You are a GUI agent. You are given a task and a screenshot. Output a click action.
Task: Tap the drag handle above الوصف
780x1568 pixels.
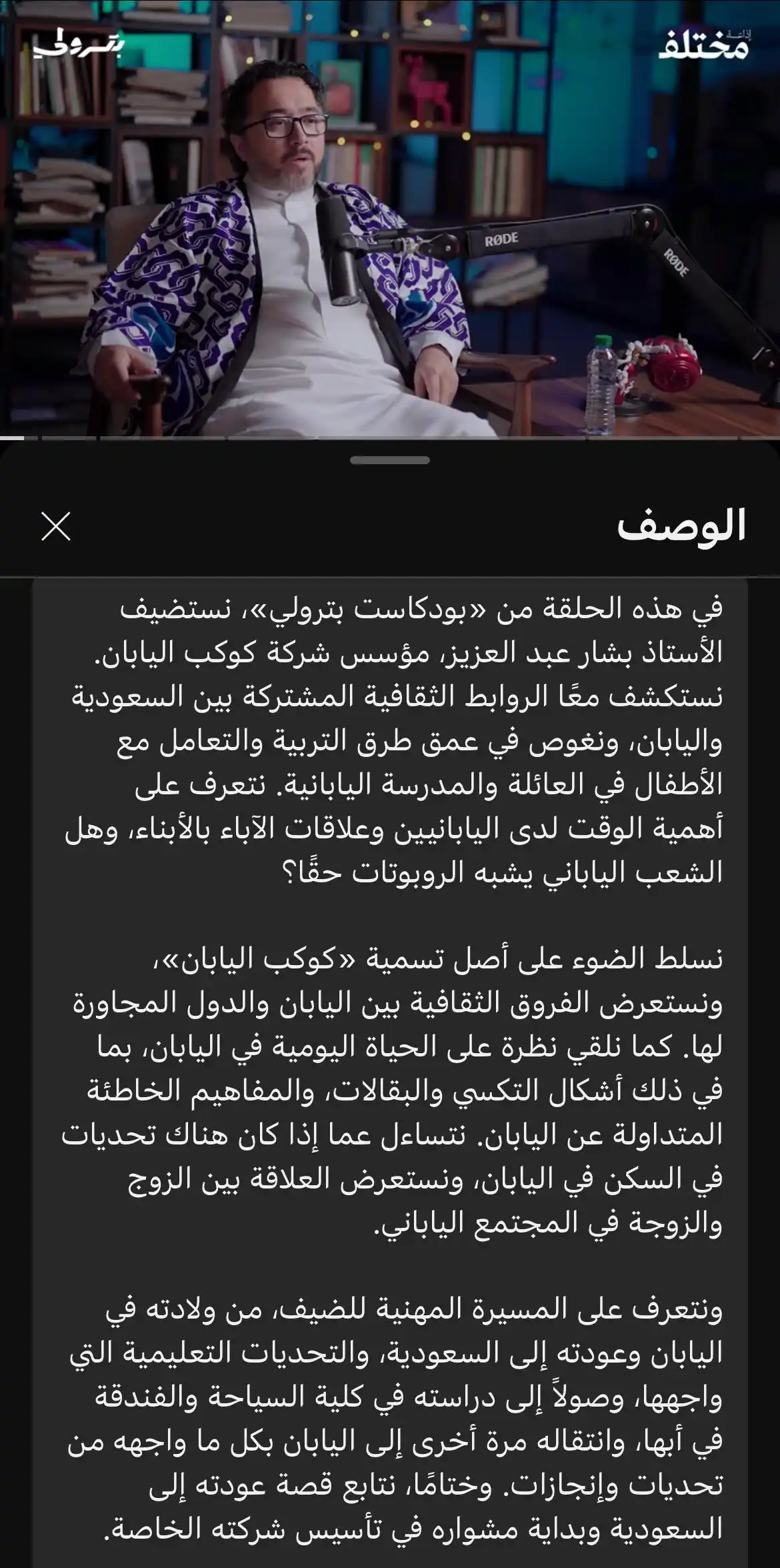point(390,460)
